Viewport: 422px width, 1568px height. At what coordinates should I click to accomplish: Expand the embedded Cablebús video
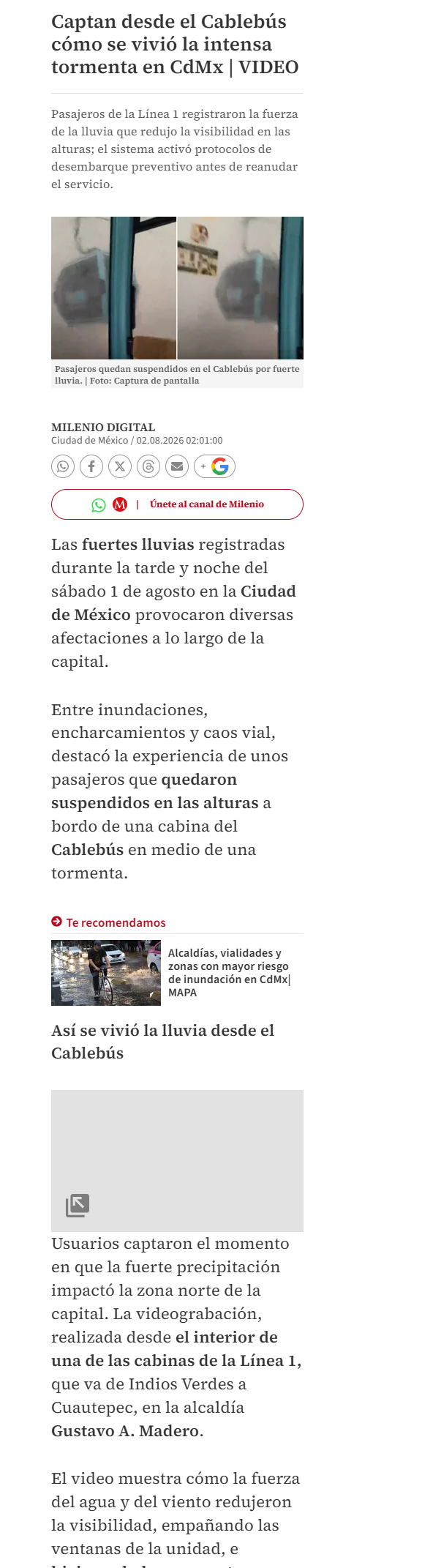point(78,1205)
